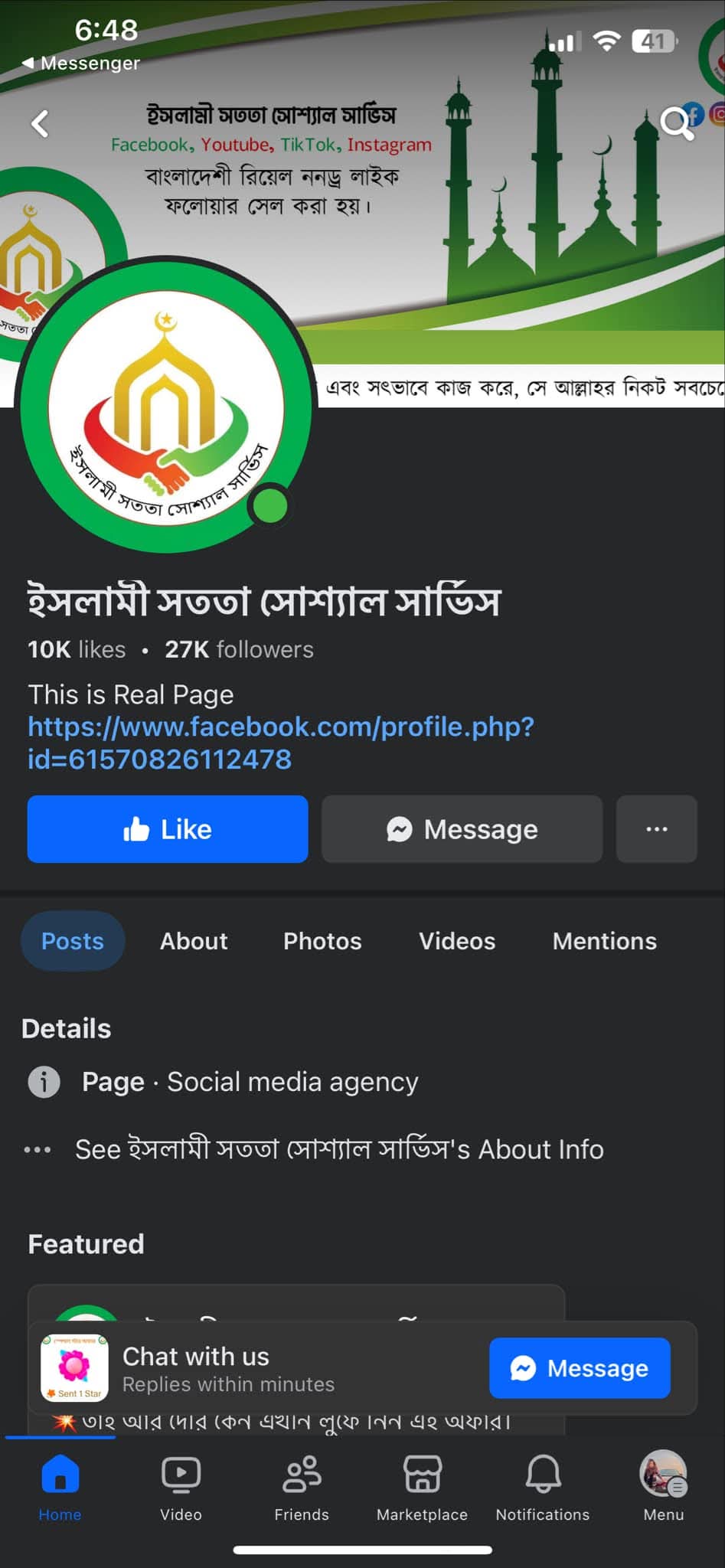
Task: Open the three-dot more options button
Action: [x=657, y=829]
